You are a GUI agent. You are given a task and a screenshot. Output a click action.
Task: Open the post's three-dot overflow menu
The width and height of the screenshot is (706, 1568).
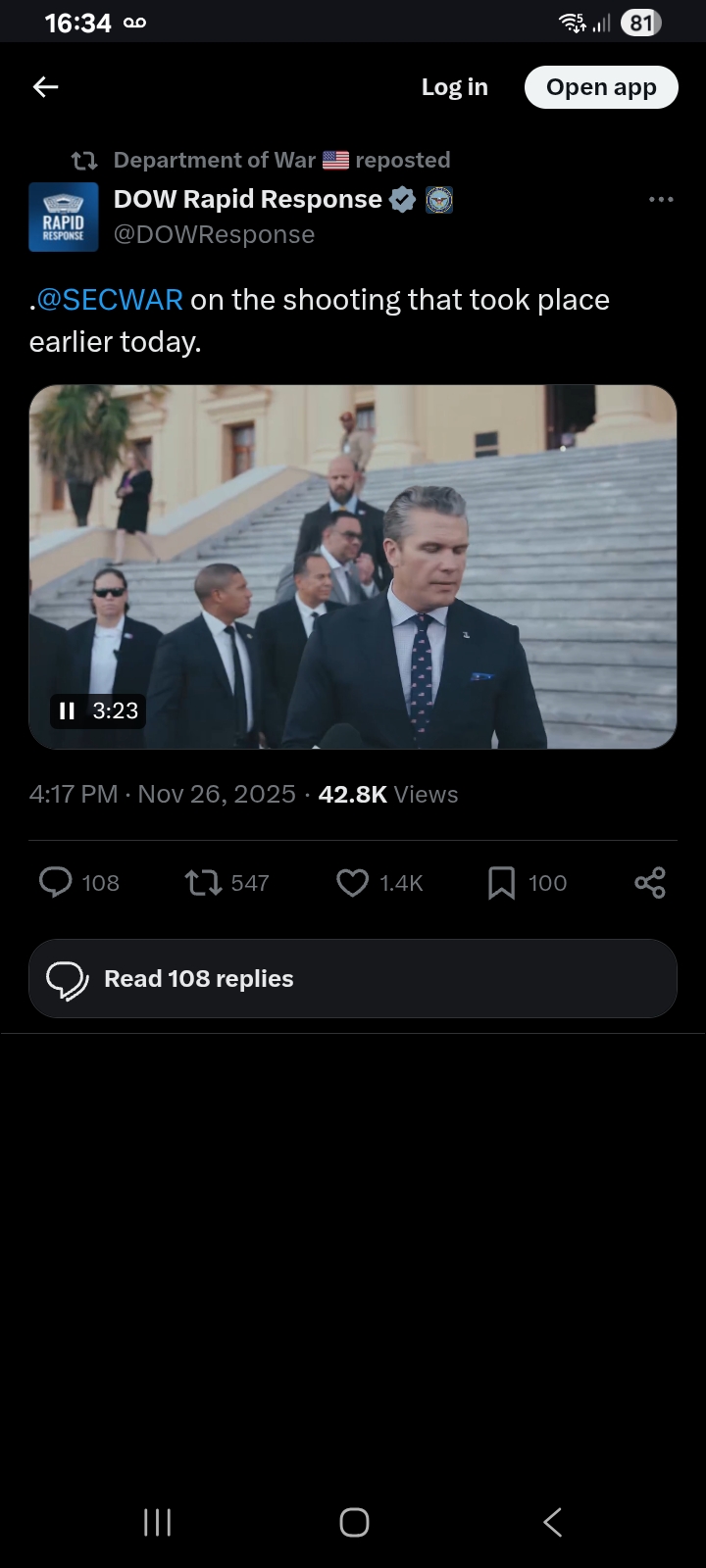[x=661, y=199]
